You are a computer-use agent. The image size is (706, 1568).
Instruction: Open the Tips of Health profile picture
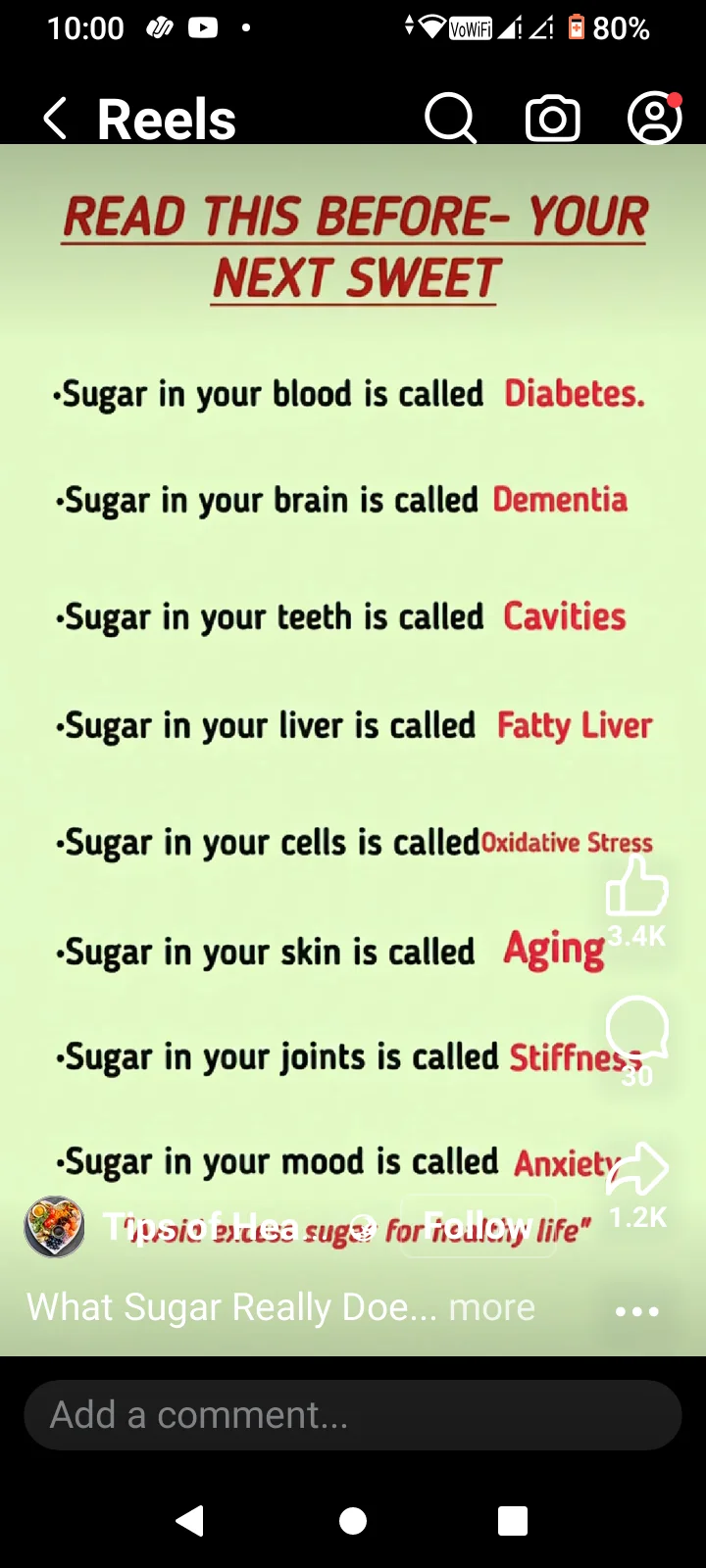pyautogui.click(x=54, y=1227)
